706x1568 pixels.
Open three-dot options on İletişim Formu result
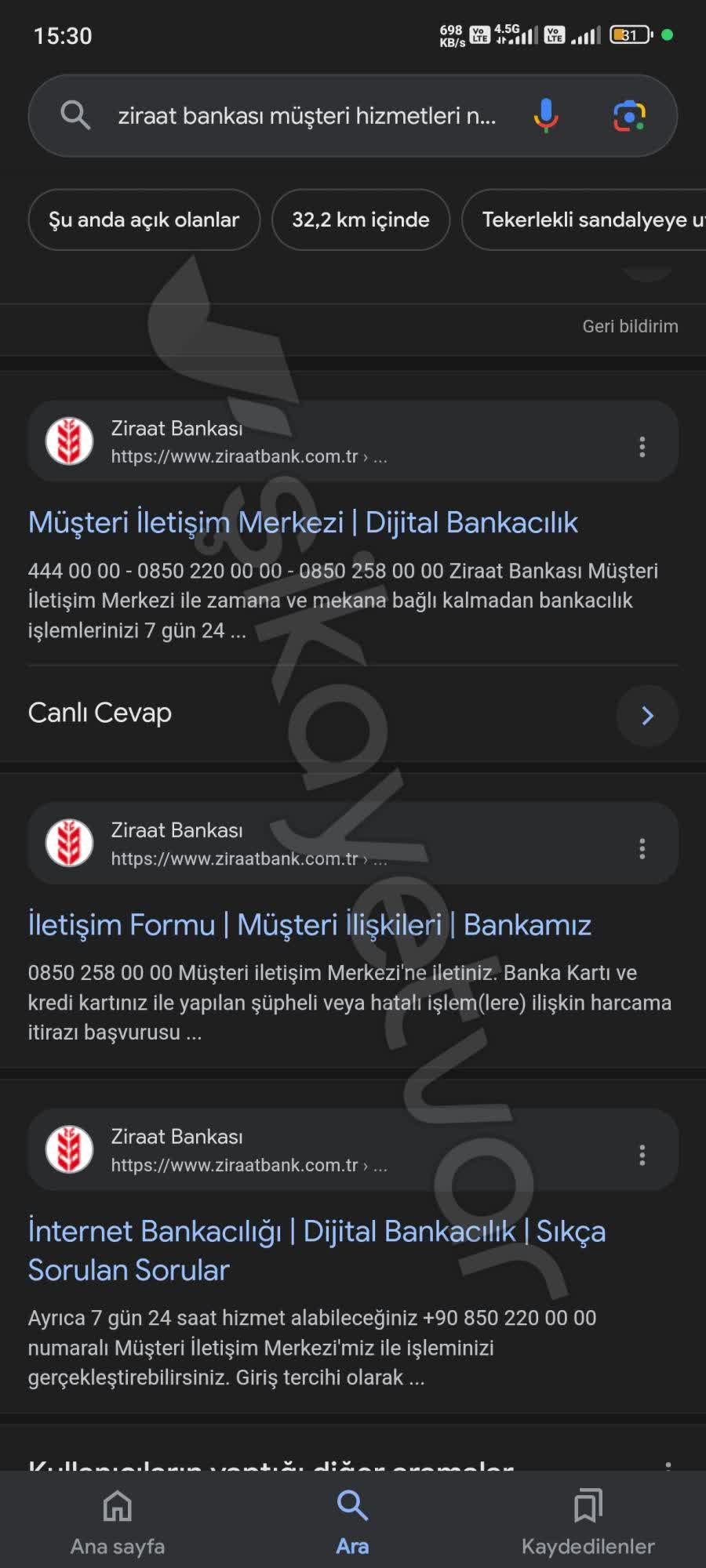click(x=642, y=848)
